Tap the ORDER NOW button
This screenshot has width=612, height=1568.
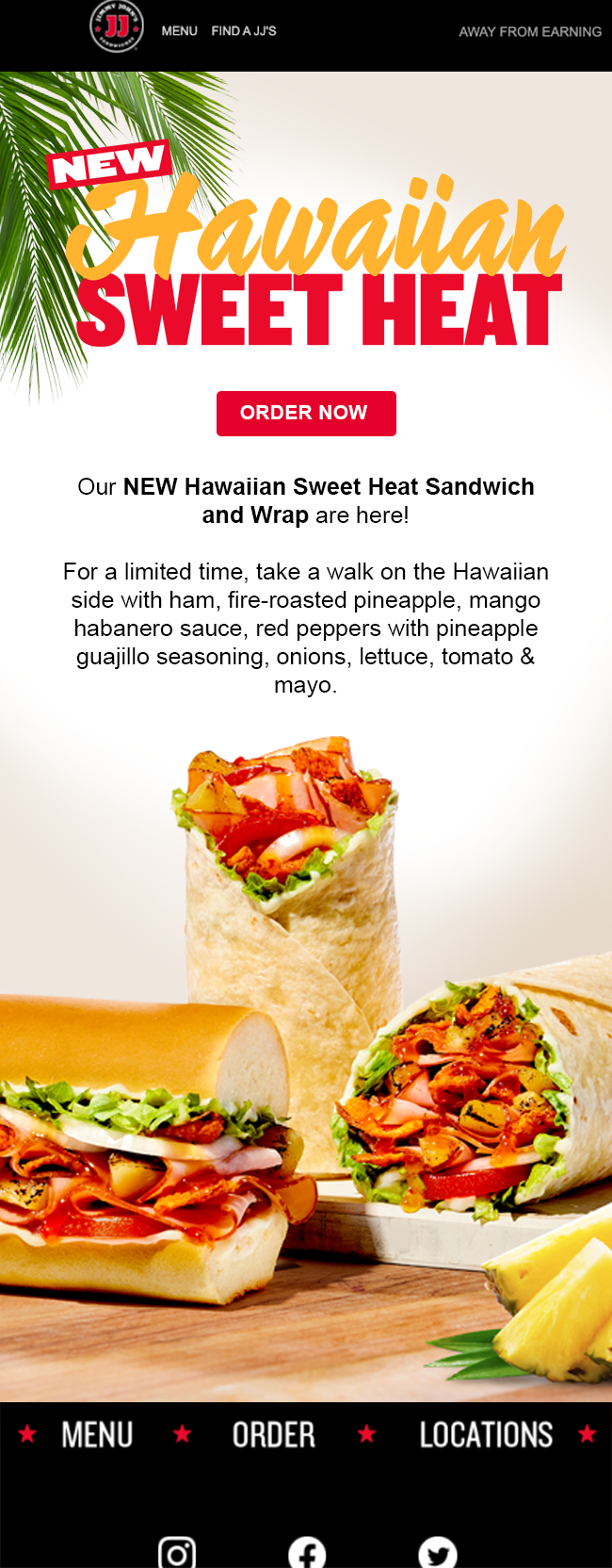point(306,413)
